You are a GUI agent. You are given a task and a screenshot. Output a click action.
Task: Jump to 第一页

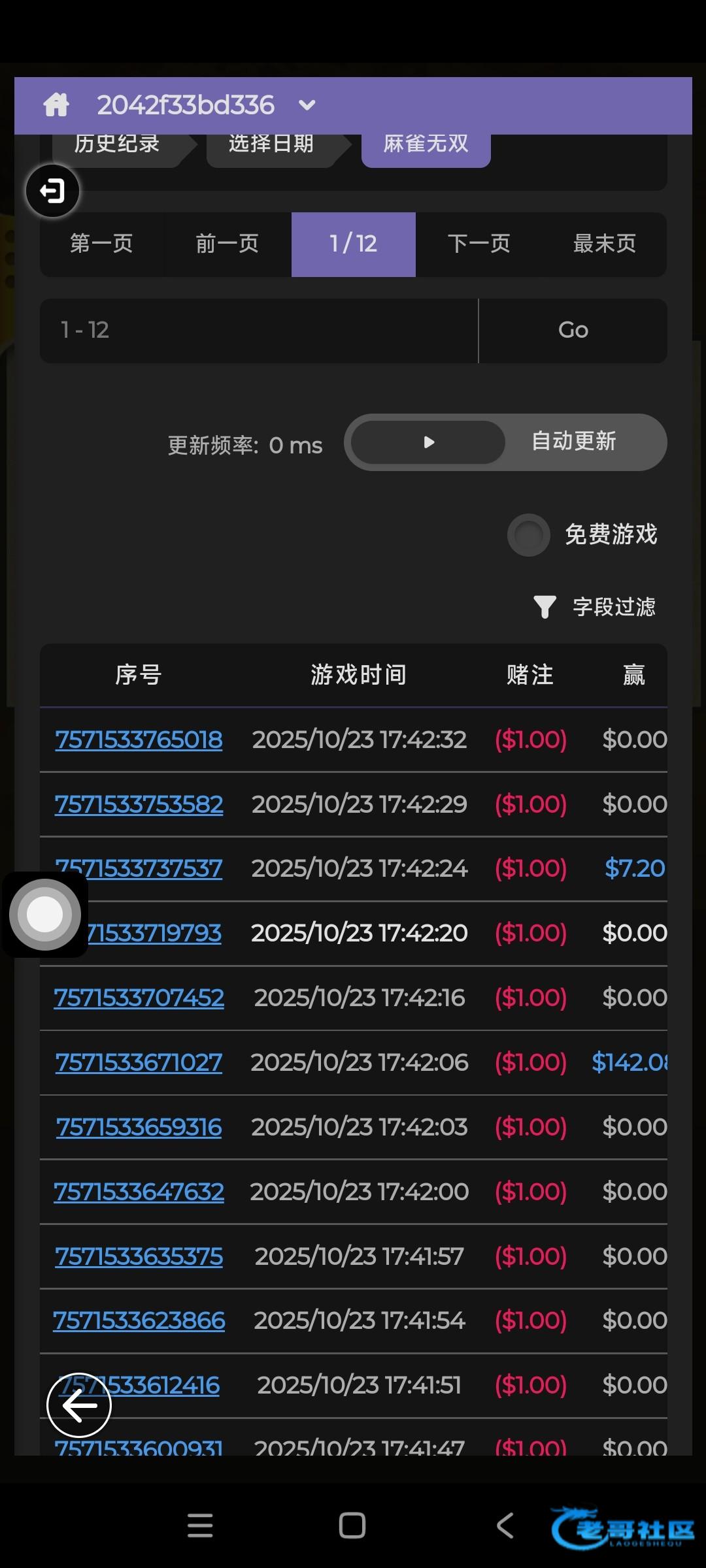(x=102, y=244)
